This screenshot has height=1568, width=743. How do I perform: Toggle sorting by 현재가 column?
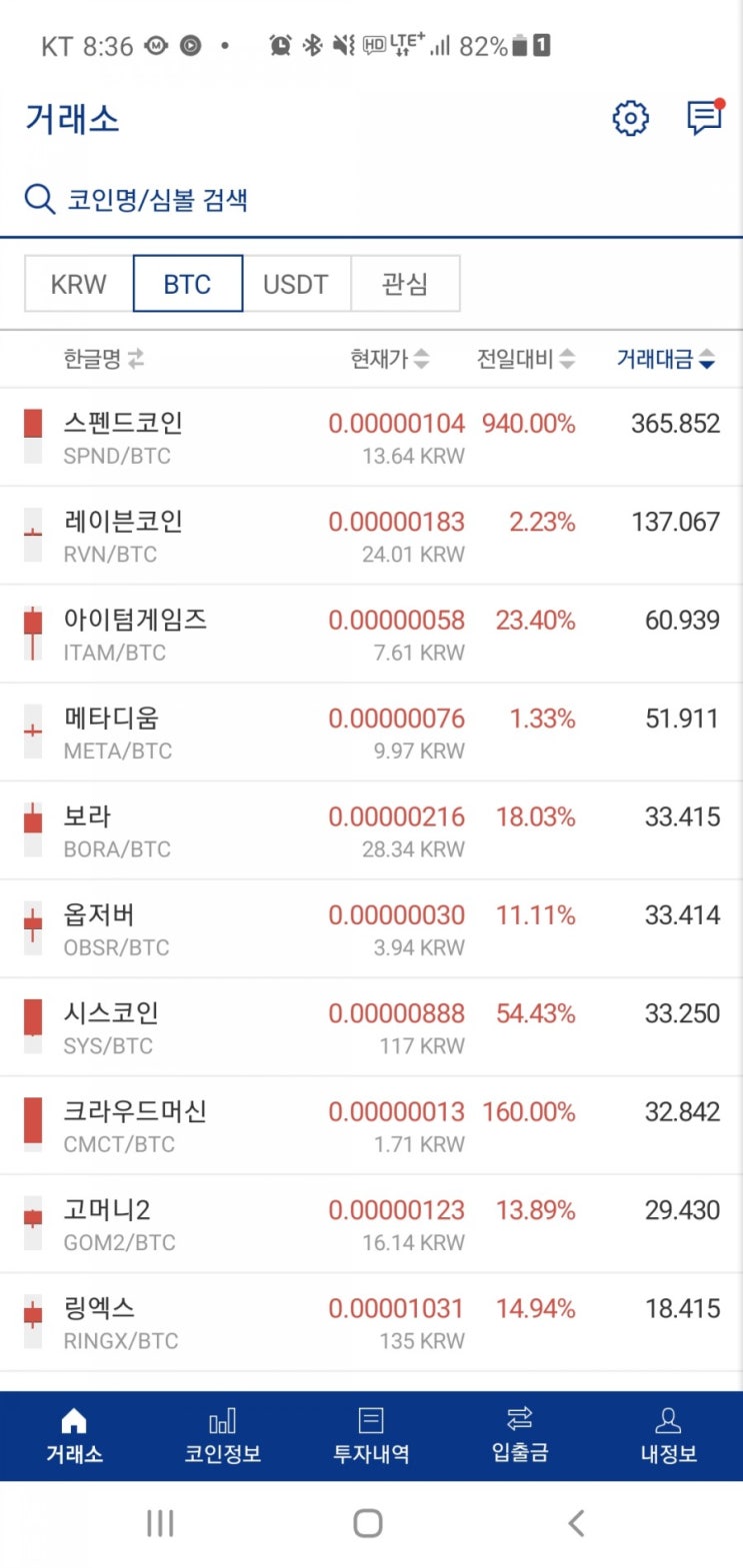390,359
